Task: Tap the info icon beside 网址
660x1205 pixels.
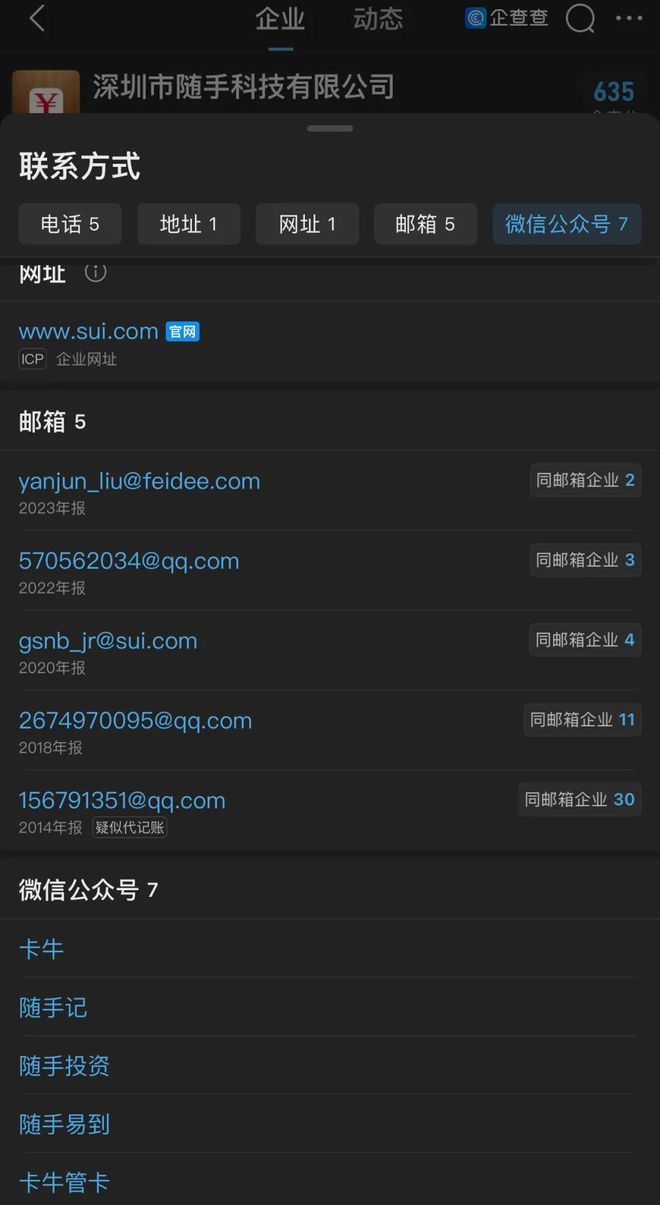Action: pyautogui.click(x=95, y=272)
